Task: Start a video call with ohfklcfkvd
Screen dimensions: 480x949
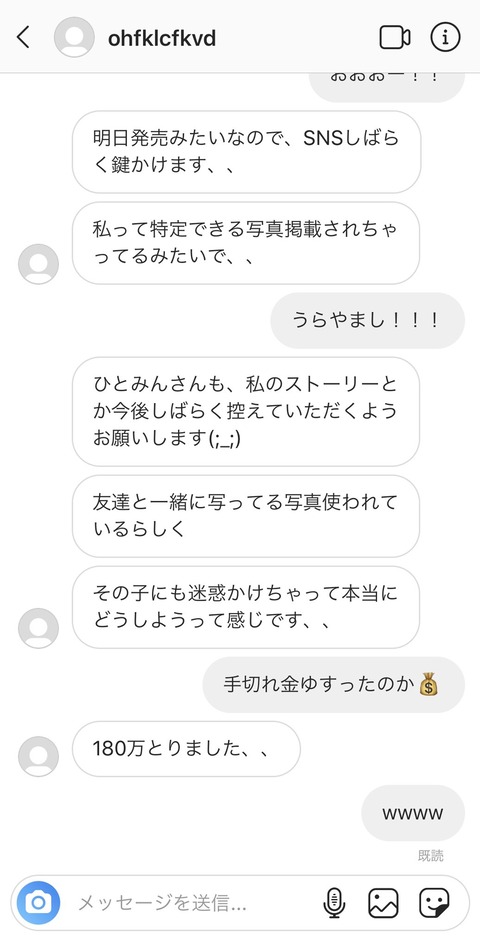Action: tap(395, 38)
